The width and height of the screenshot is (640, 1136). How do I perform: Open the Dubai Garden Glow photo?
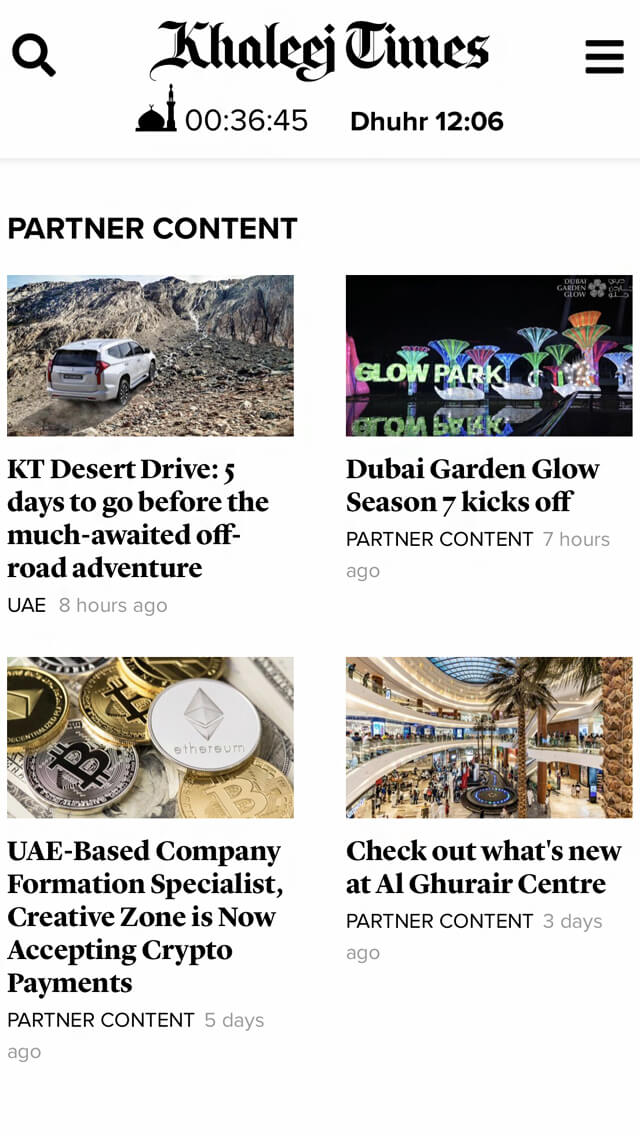489,355
